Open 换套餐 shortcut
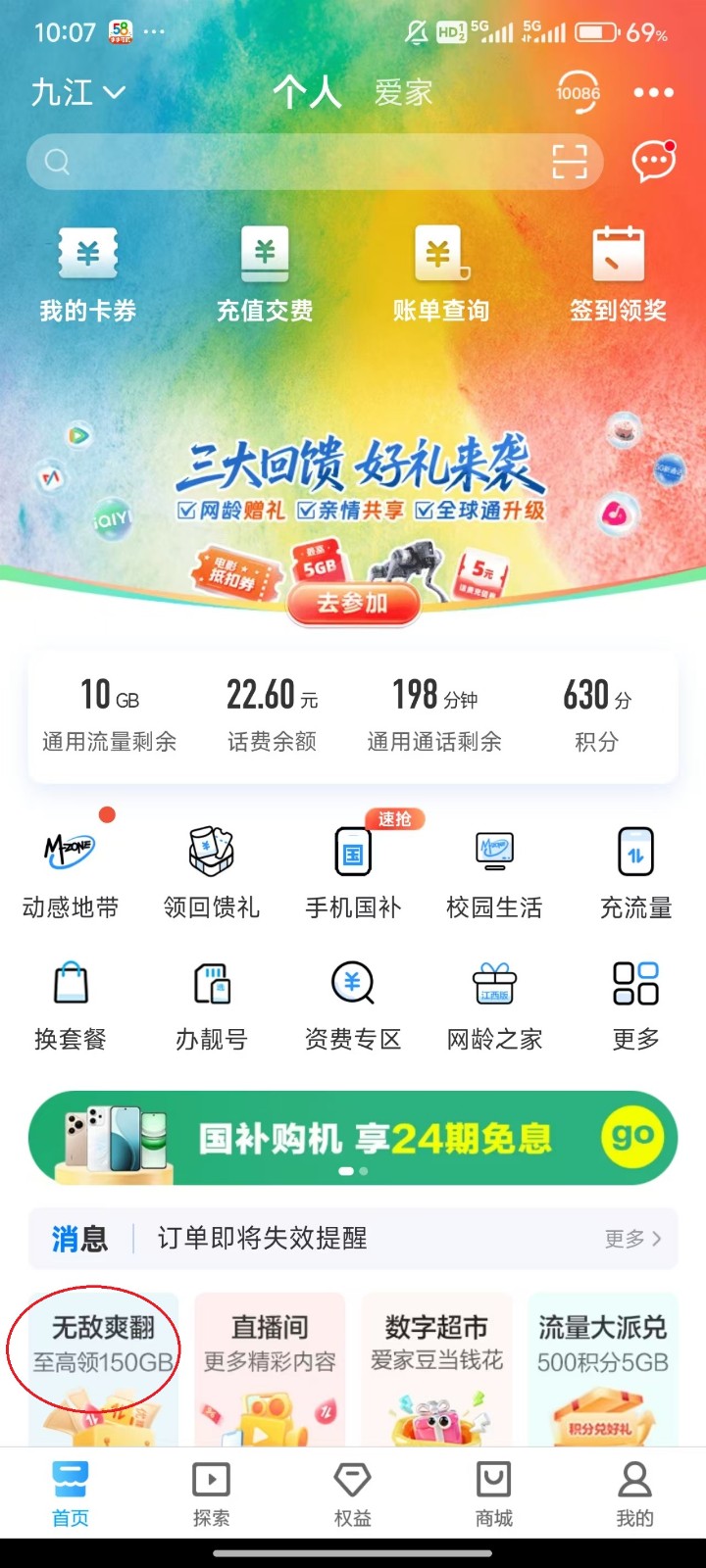This screenshot has height=1568, width=706. pos(71,1004)
